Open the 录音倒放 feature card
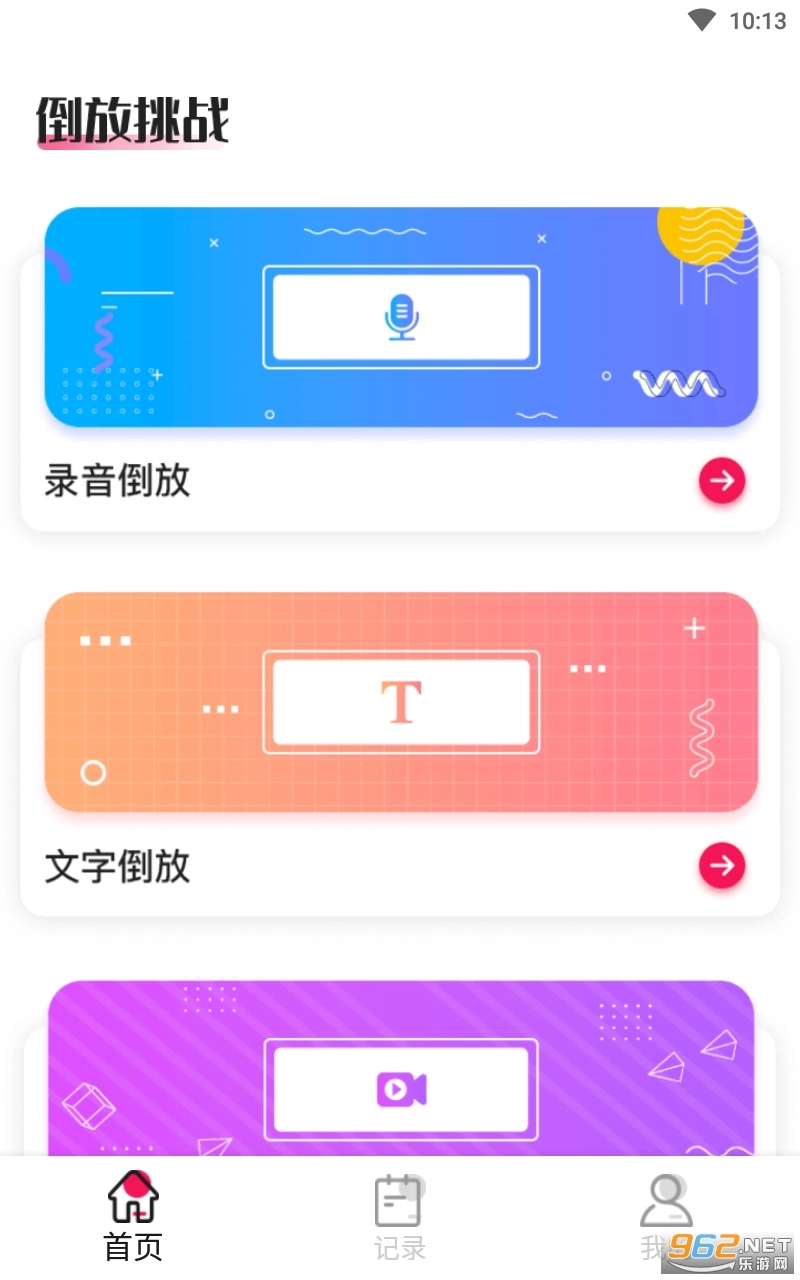 tap(400, 365)
